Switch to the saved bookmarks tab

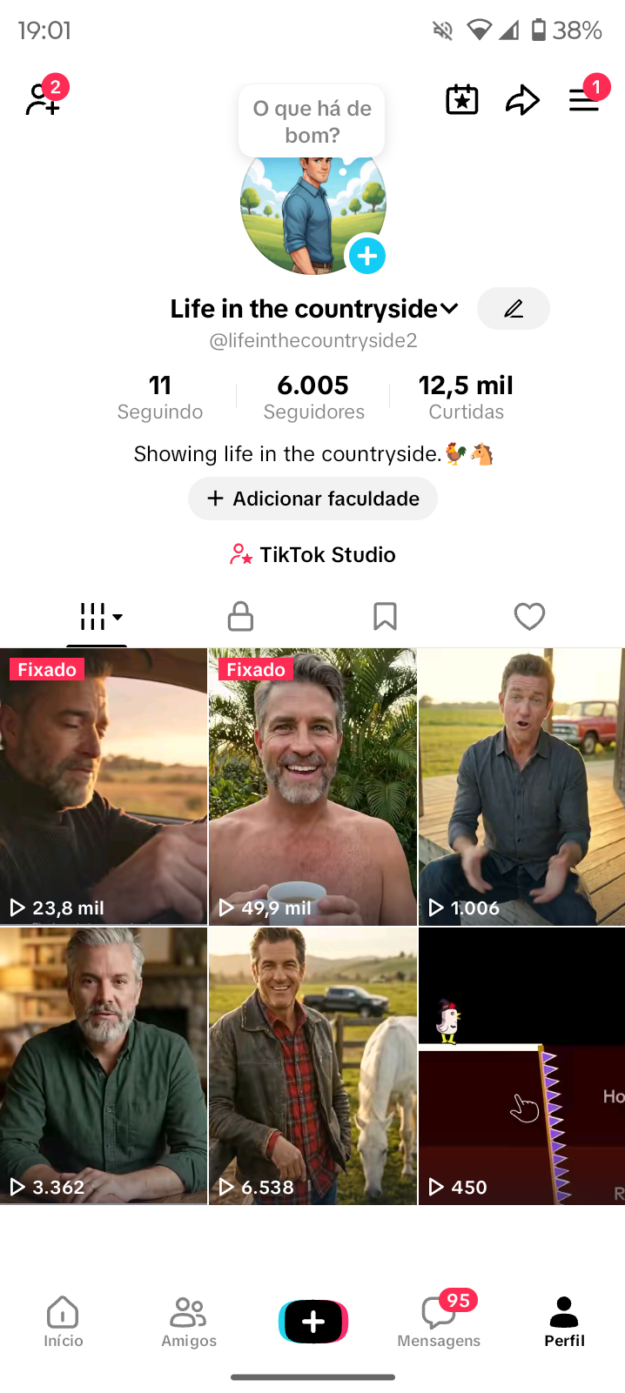[x=385, y=616]
